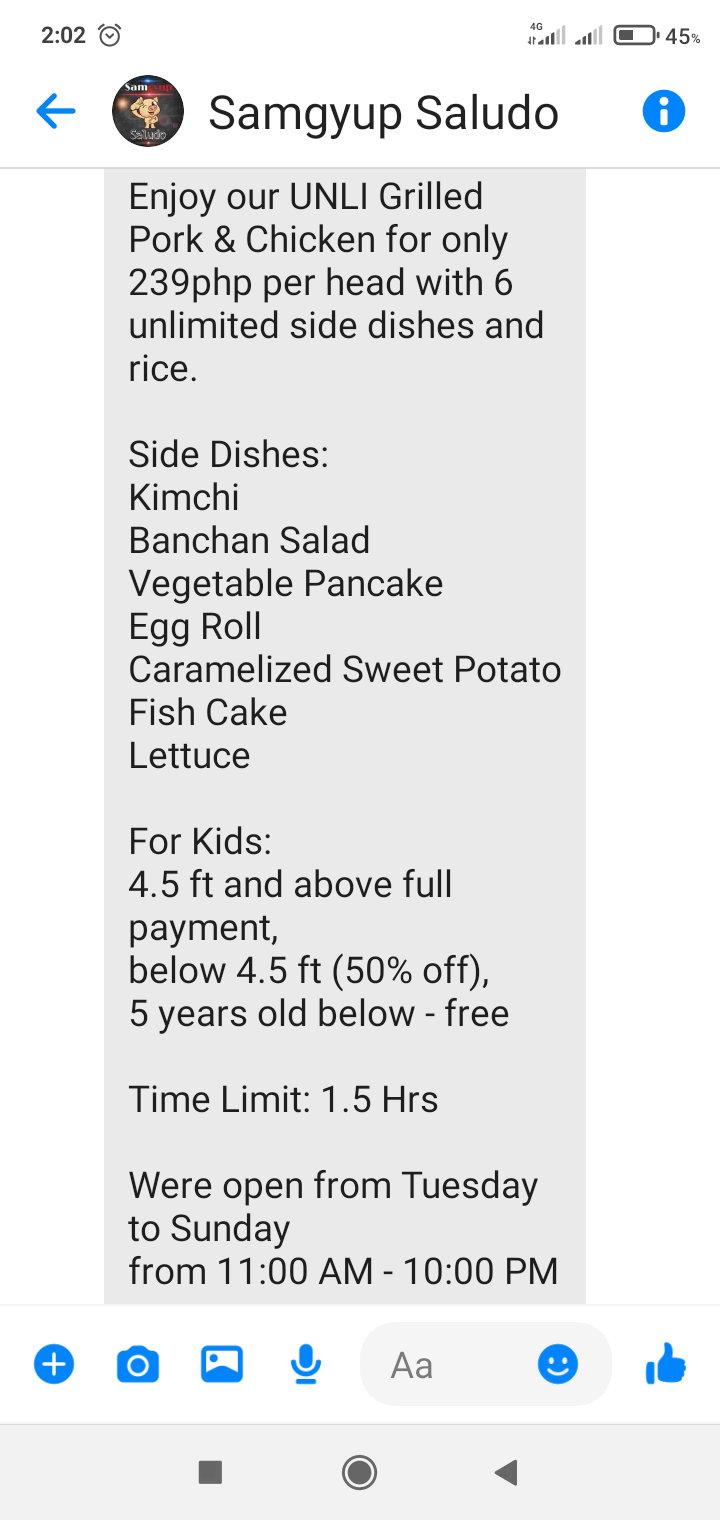The height and width of the screenshot is (1520, 720).
Task: Tap the system home button
Action: 359,1472
